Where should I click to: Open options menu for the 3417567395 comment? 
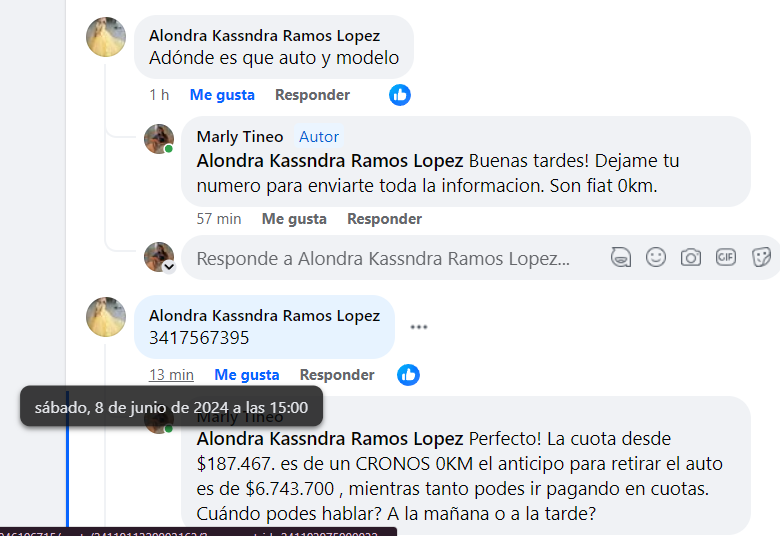coord(419,327)
